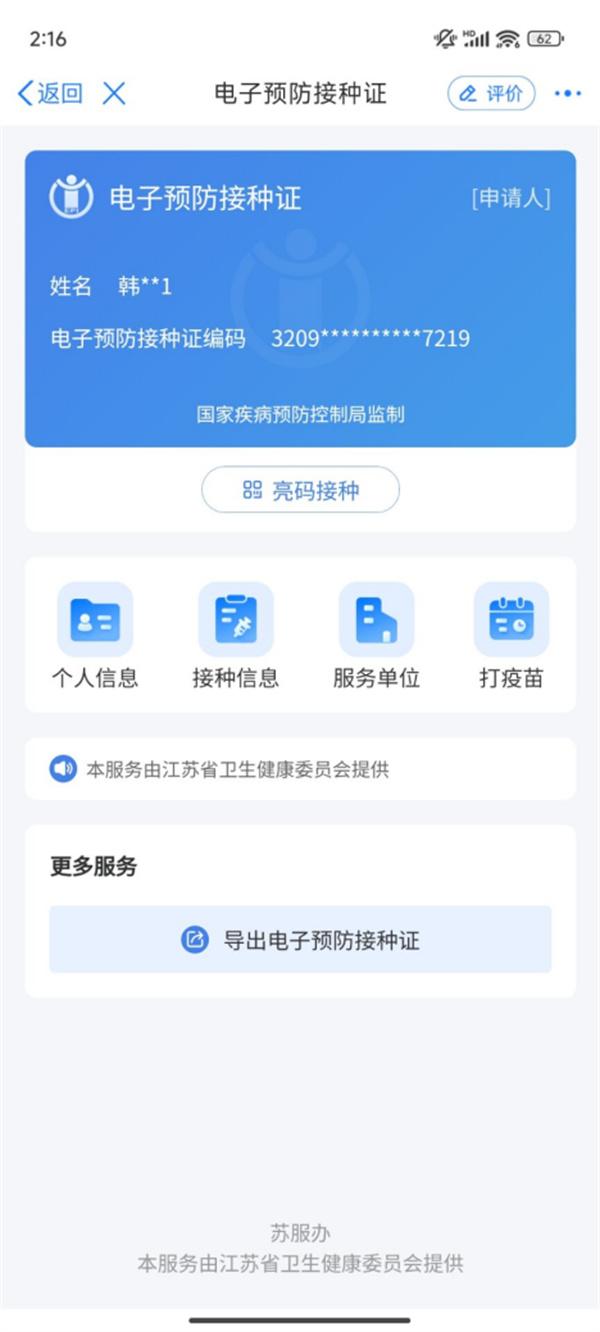Screen dimensions: 600x1332
Task: Open the 电子预防接种证 blue card
Action: (300, 298)
